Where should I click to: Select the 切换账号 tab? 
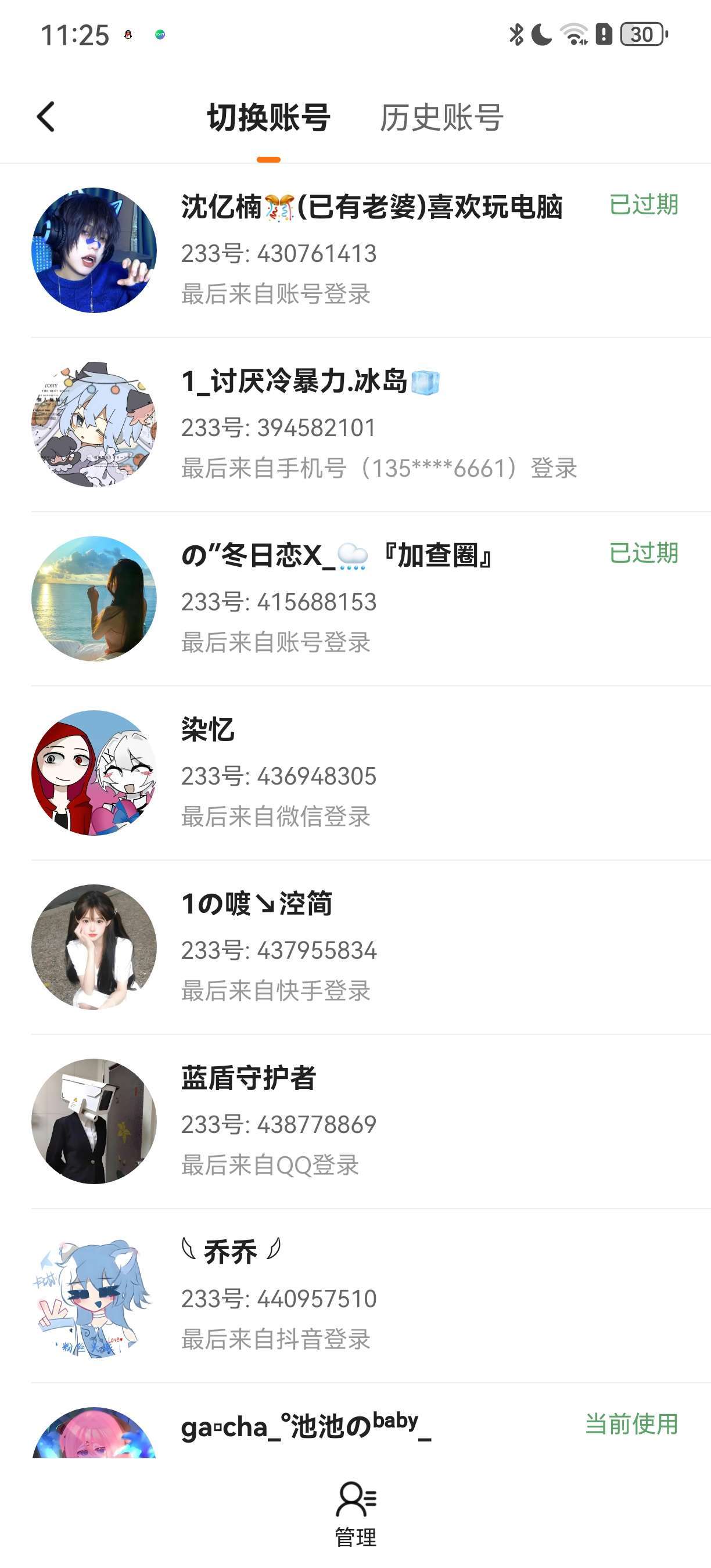click(x=268, y=117)
